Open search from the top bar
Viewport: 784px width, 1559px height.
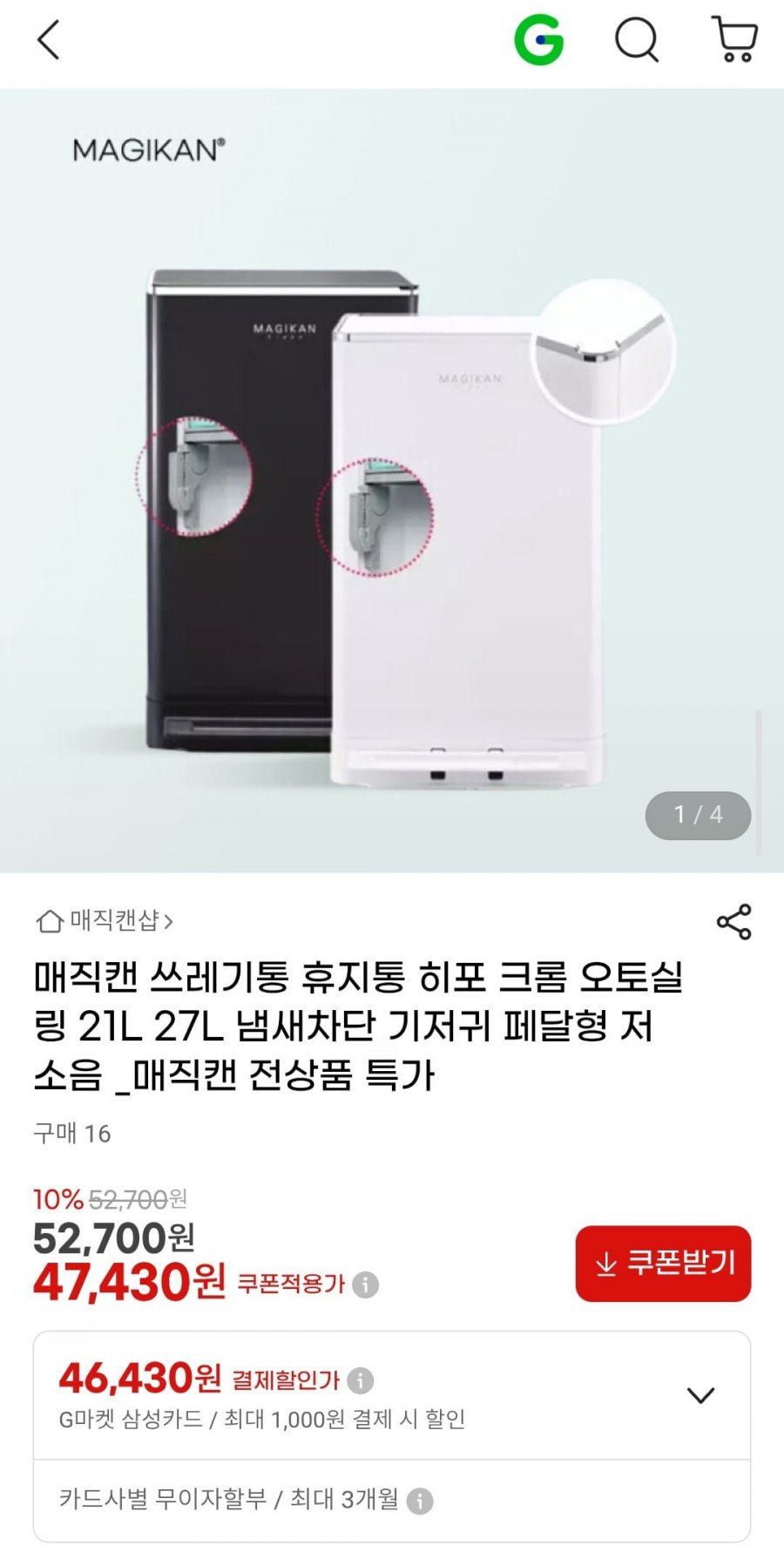pyautogui.click(x=637, y=40)
